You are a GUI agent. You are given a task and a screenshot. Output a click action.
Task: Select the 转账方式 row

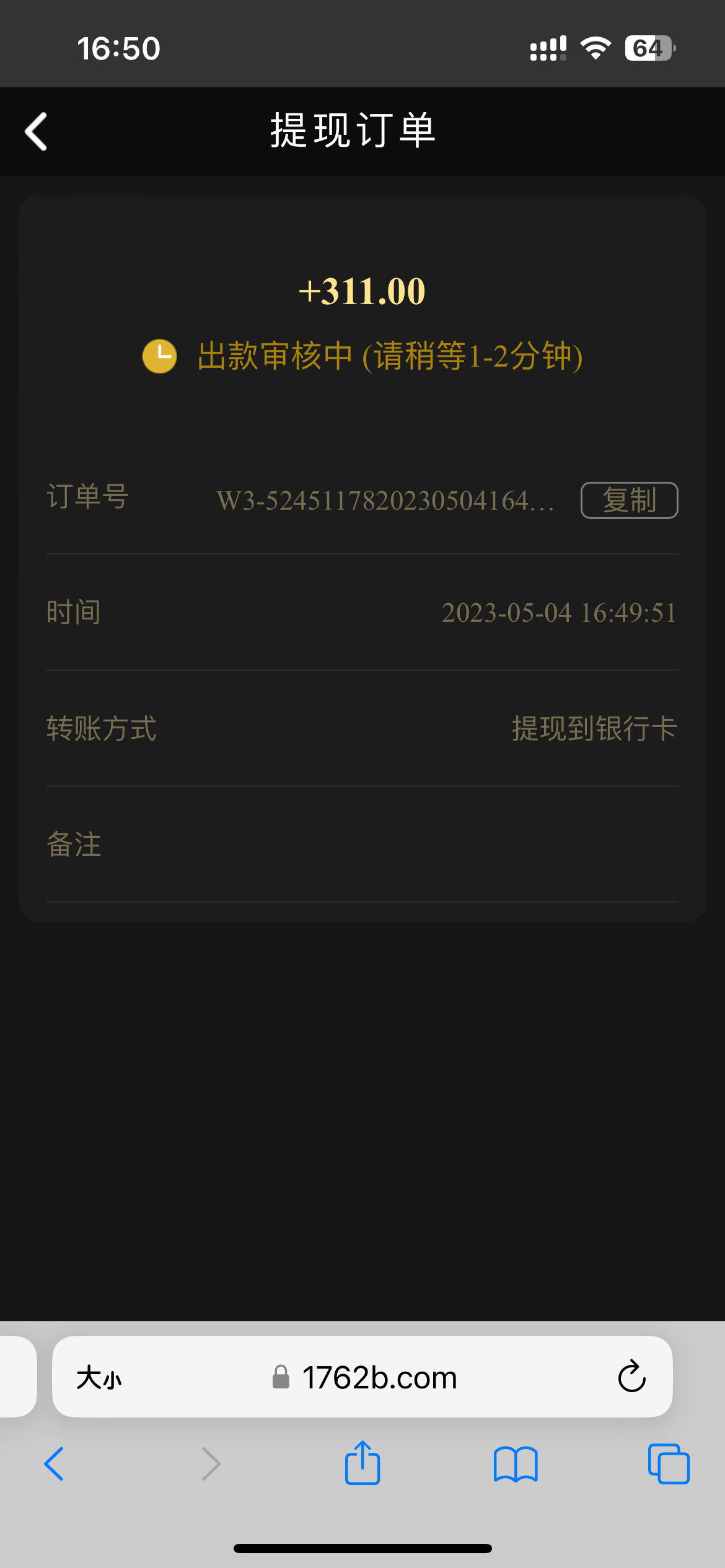tap(362, 730)
